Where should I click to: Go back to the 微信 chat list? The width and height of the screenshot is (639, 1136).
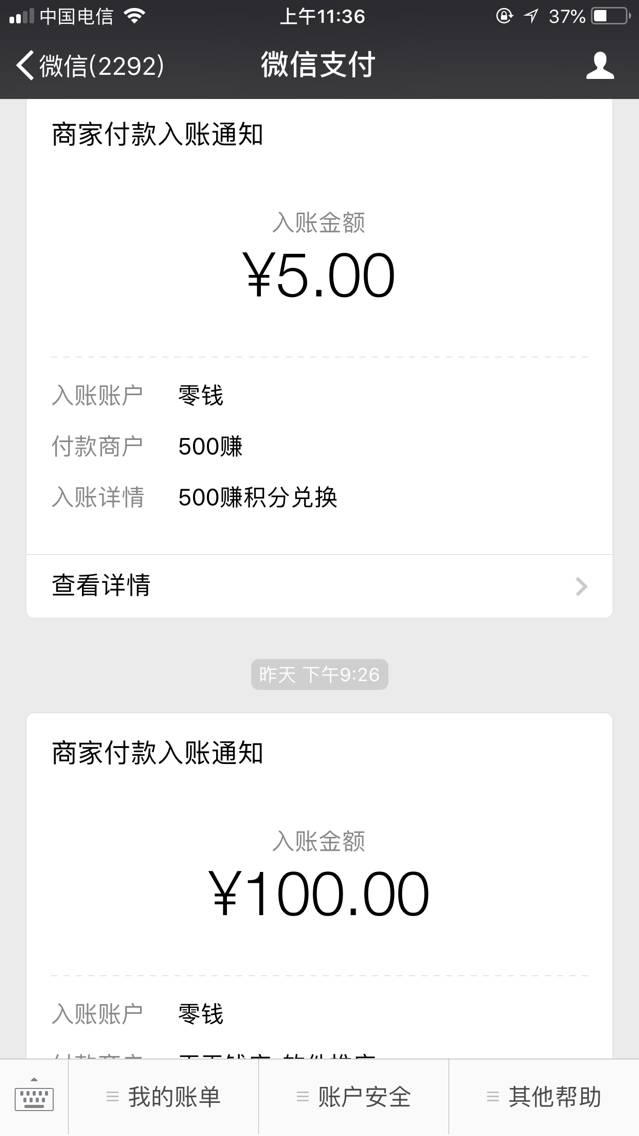[90, 66]
